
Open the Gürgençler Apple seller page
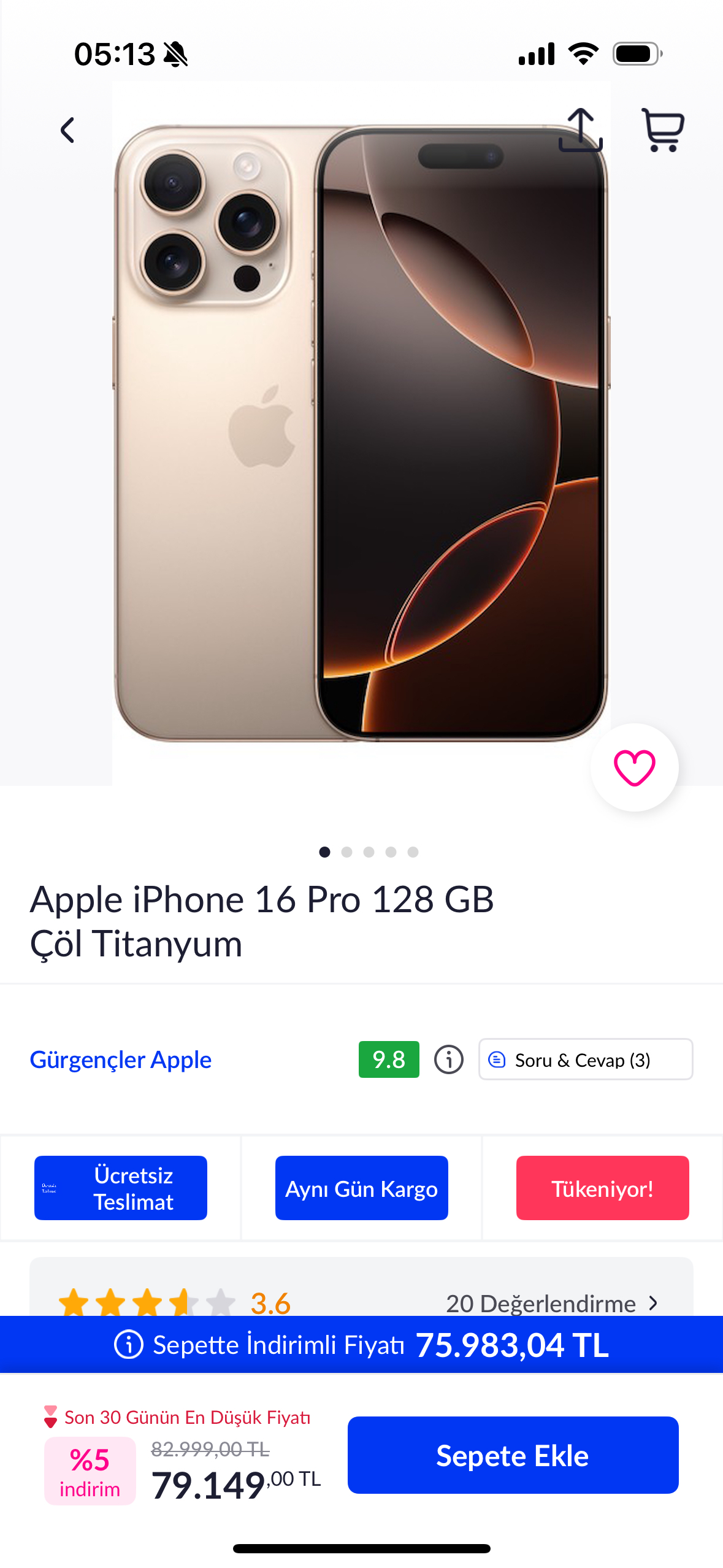click(121, 1059)
